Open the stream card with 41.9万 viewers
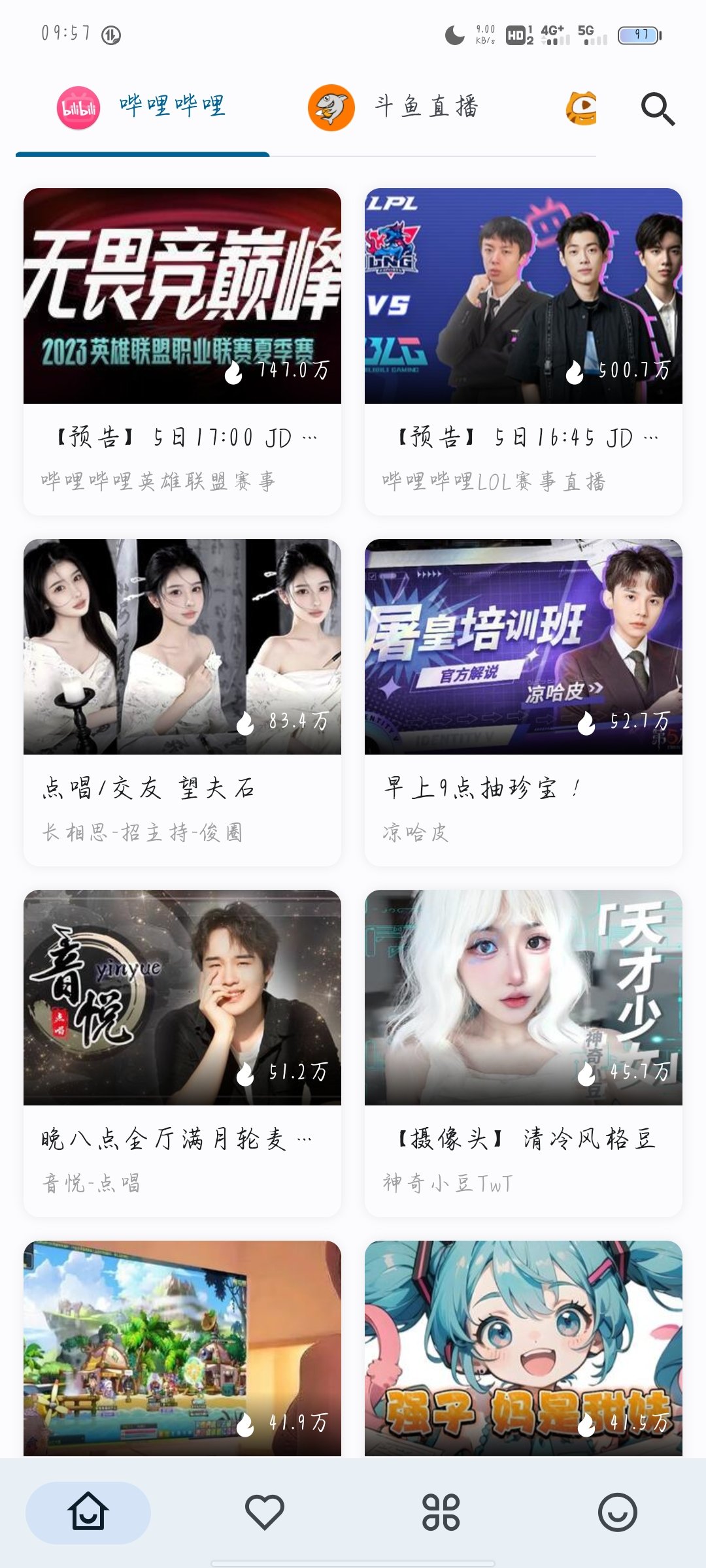The image size is (706, 1568). 182,1348
